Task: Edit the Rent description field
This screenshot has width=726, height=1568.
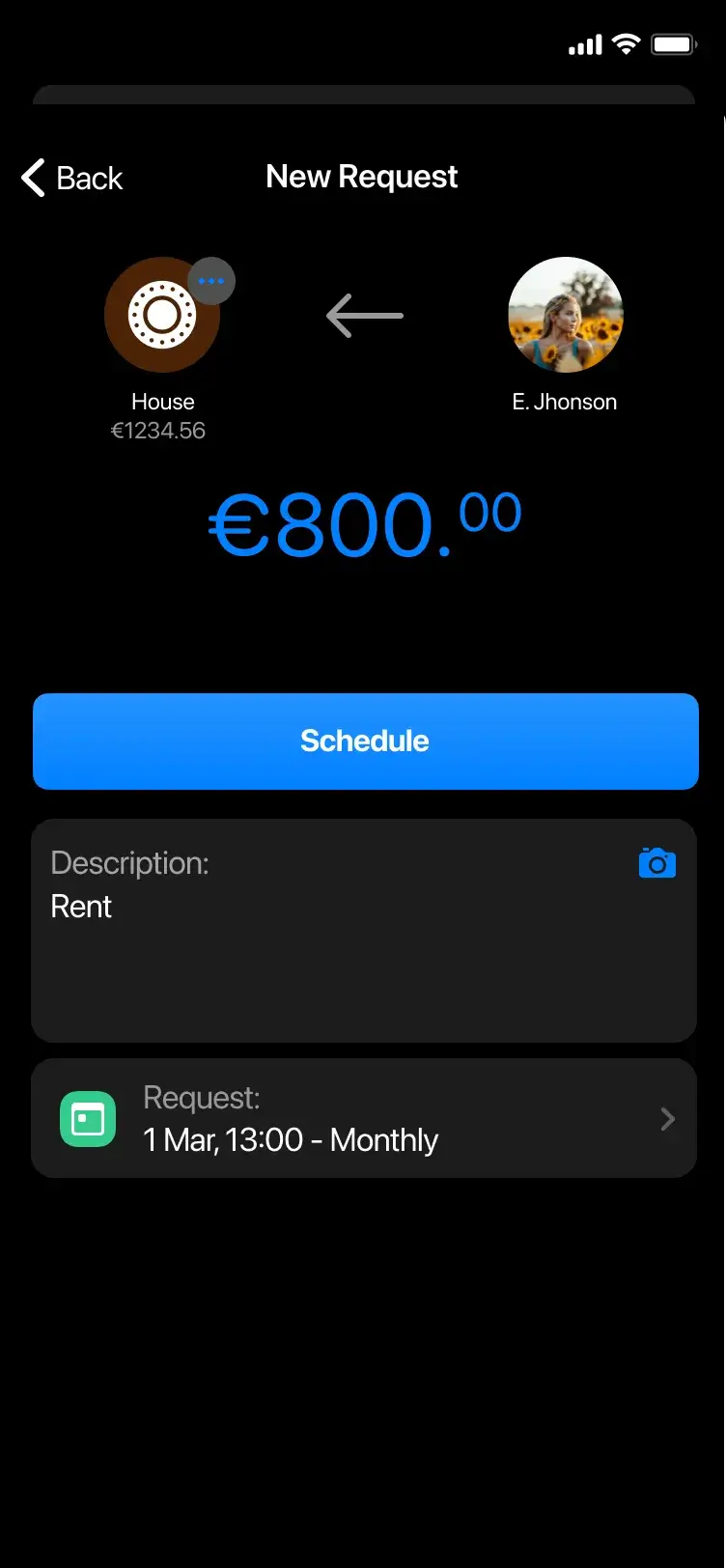Action: pyautogui.click(x=364, y=931)
